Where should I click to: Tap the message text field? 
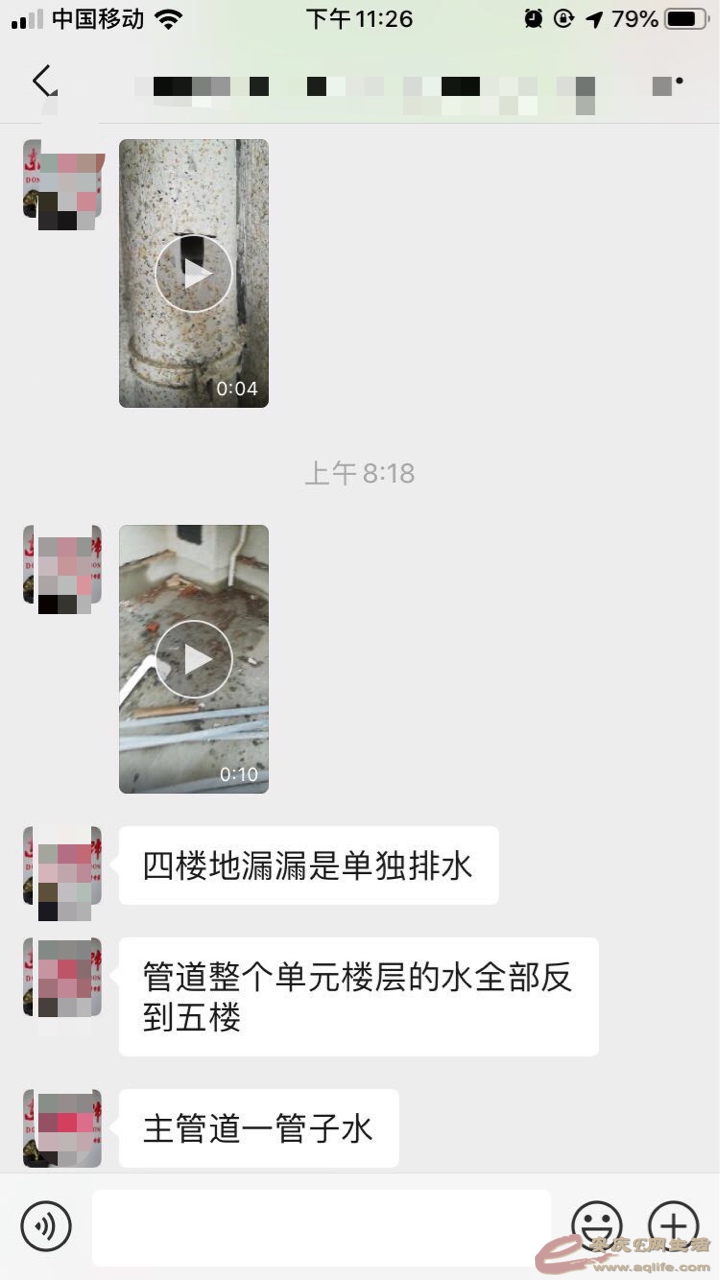pyautogui.click(x=320, y=1226)
